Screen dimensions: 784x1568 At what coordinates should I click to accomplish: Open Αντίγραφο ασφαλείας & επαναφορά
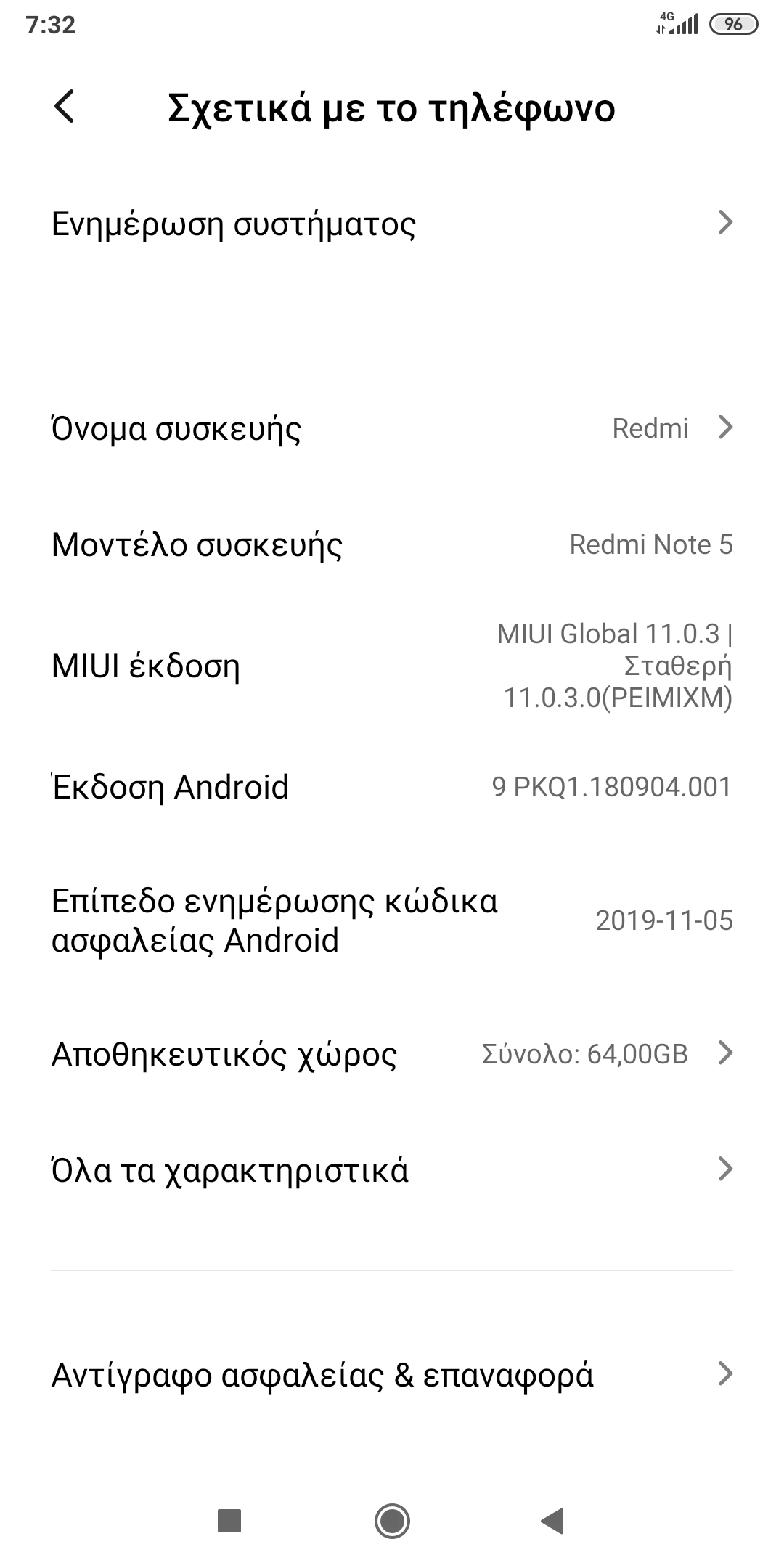(x=392, y=1374)
